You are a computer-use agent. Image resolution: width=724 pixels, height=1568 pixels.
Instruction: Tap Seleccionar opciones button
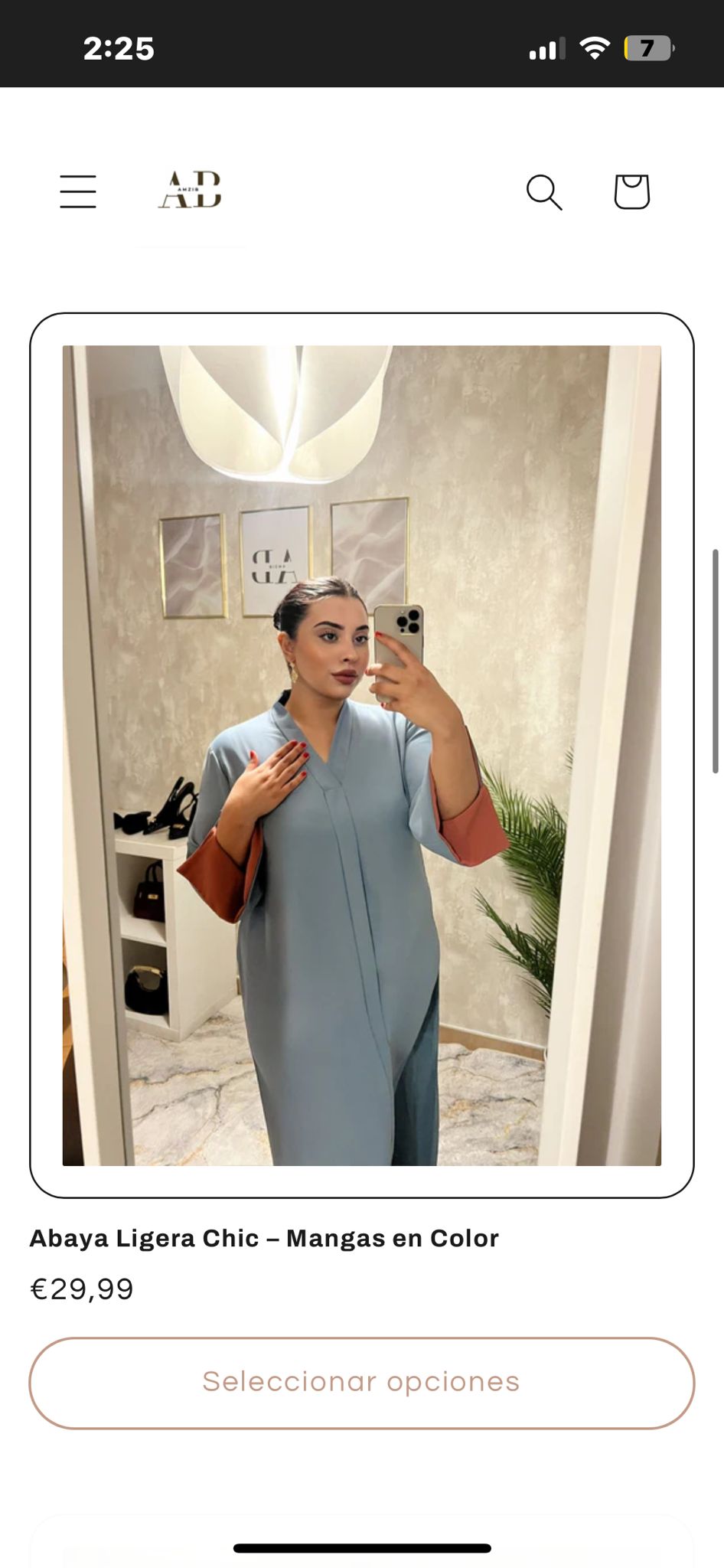(x=361, y=1382)
